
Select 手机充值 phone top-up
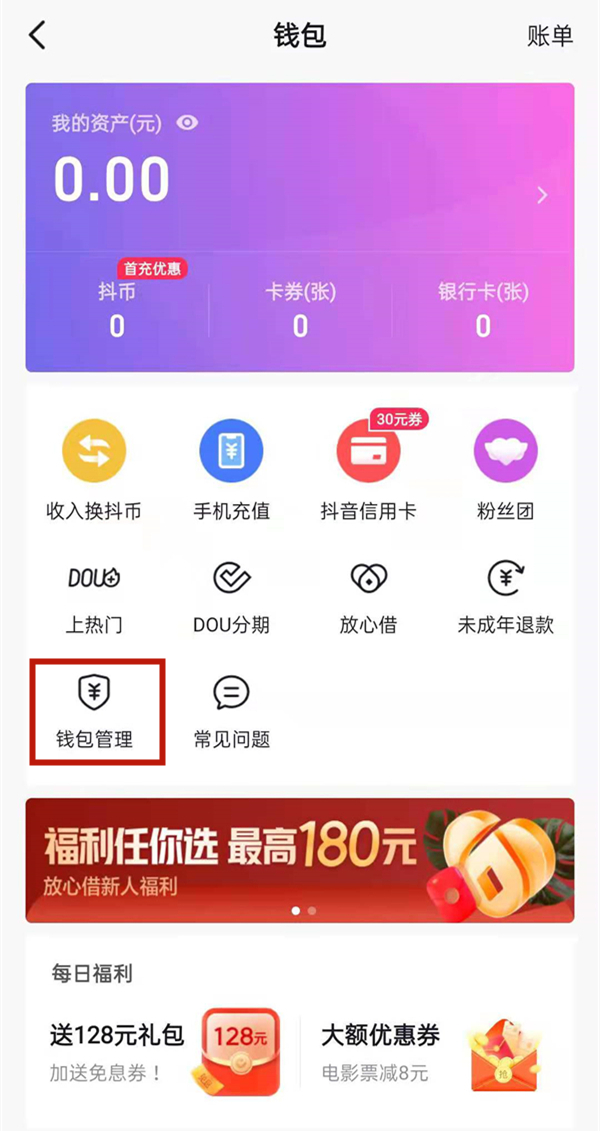[231, 468]
